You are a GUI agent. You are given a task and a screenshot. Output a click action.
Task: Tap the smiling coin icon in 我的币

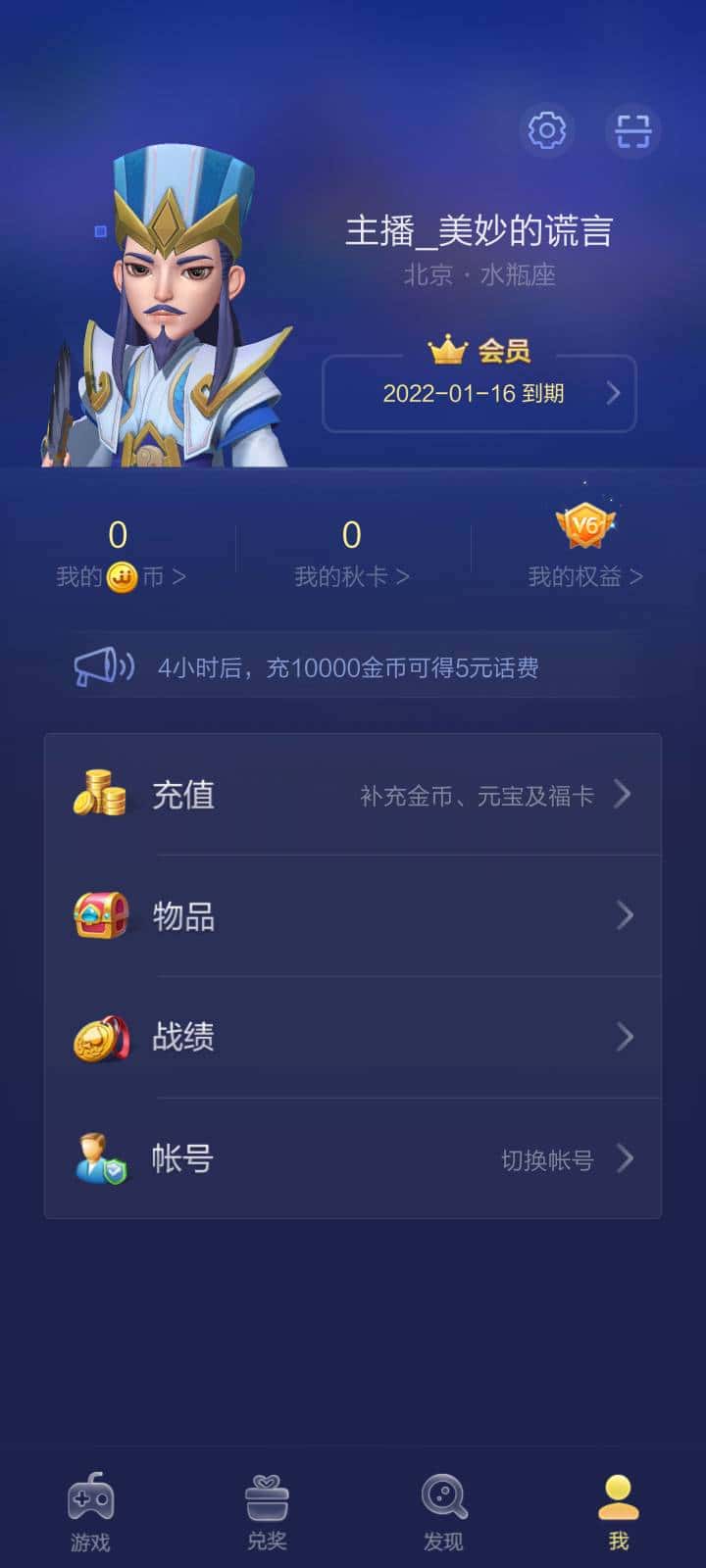click(120, 577)
